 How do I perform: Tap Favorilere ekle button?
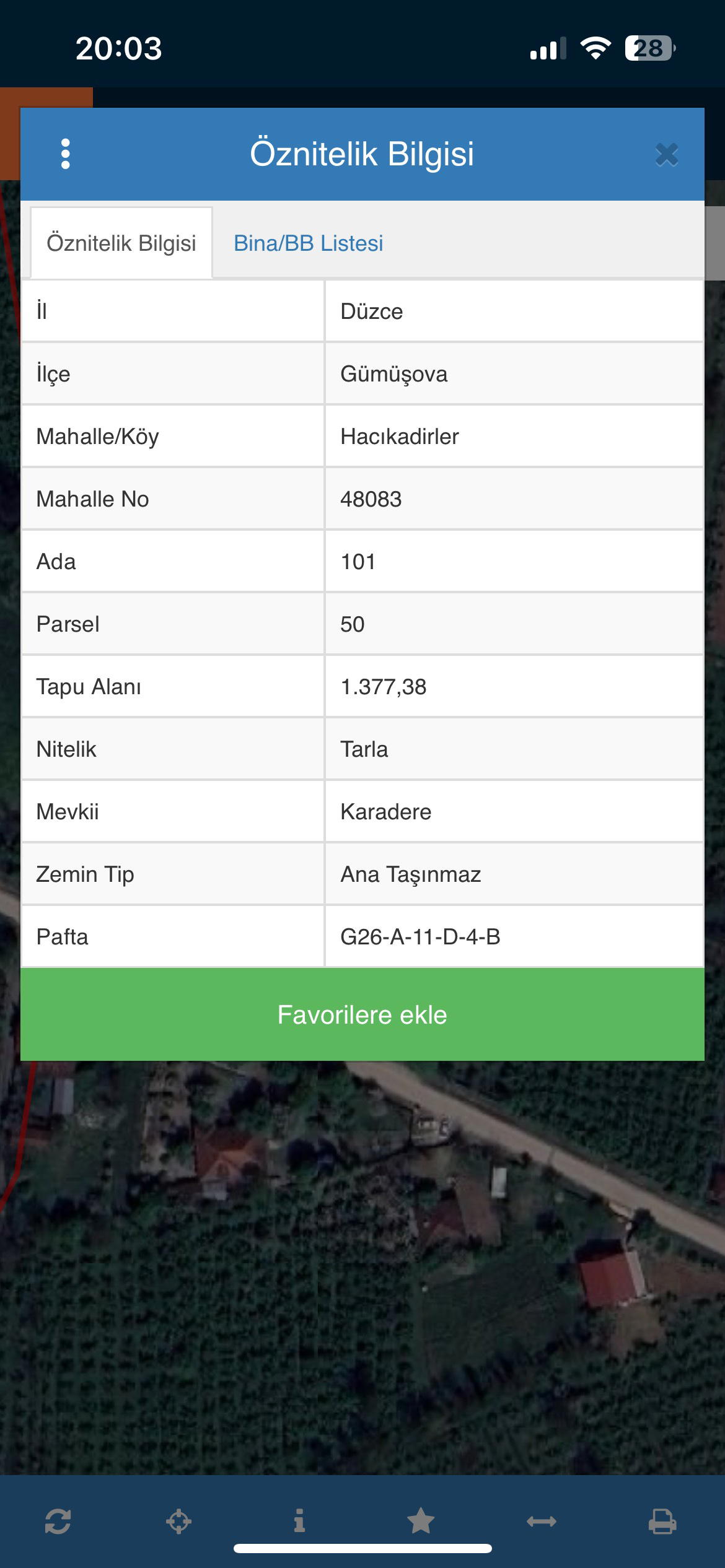coord(362,1014)
